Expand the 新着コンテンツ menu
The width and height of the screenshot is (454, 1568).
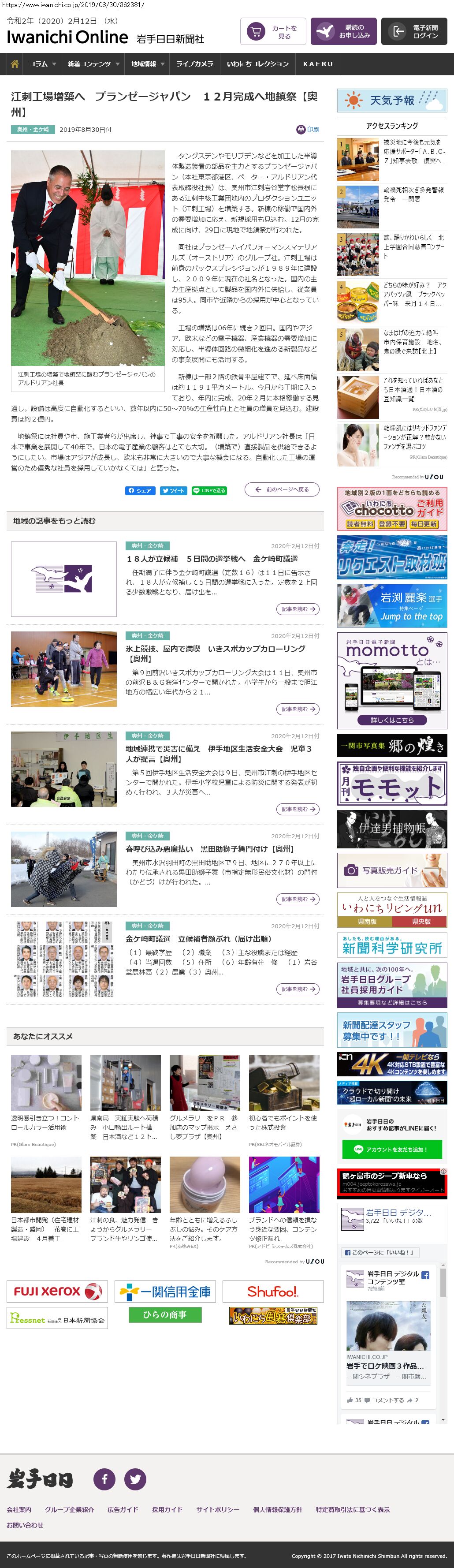click(93, 64)
